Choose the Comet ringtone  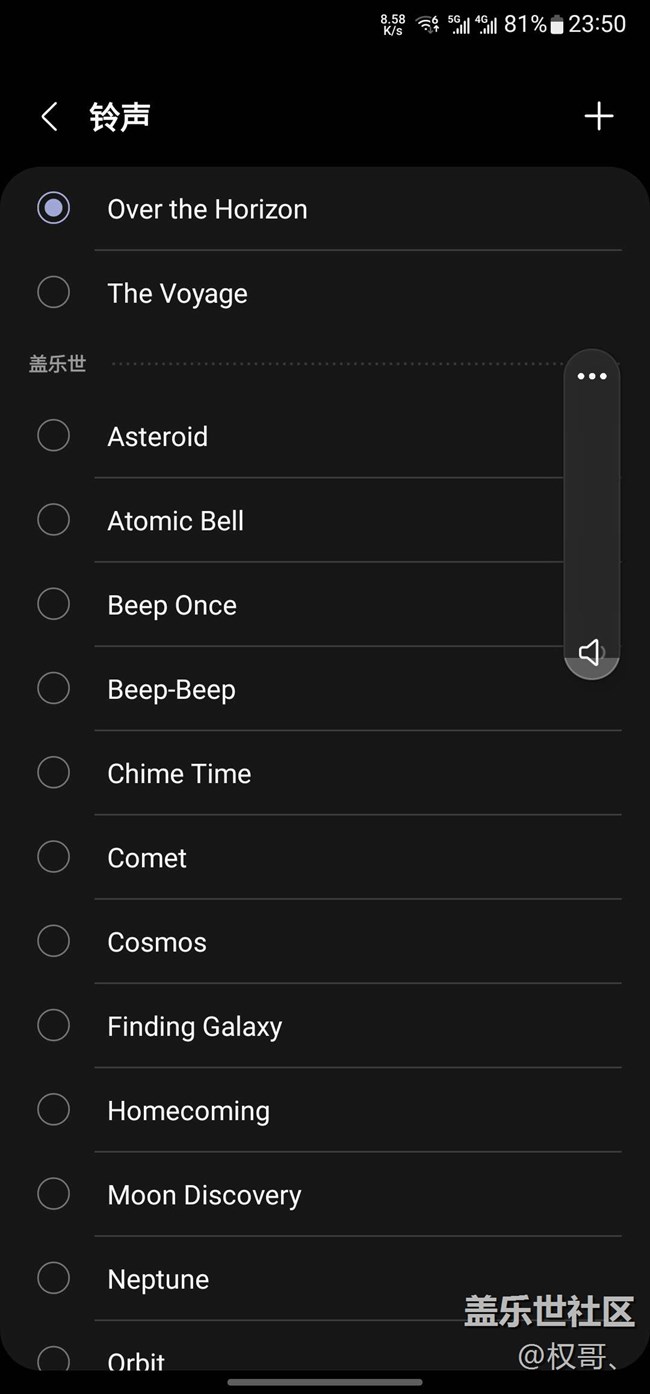click(147, 858)
